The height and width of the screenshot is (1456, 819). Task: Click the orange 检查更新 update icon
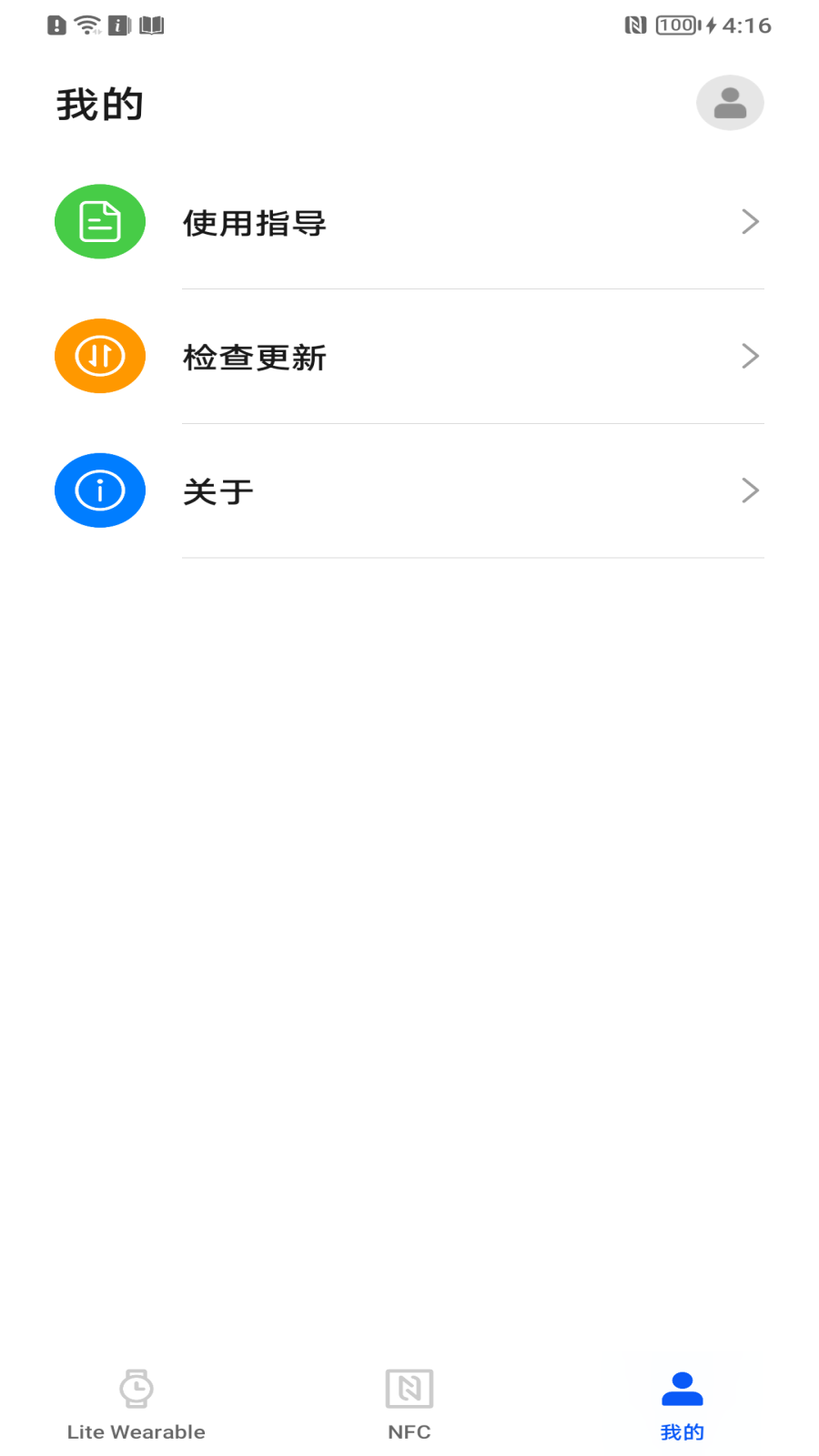pos(100,355)
